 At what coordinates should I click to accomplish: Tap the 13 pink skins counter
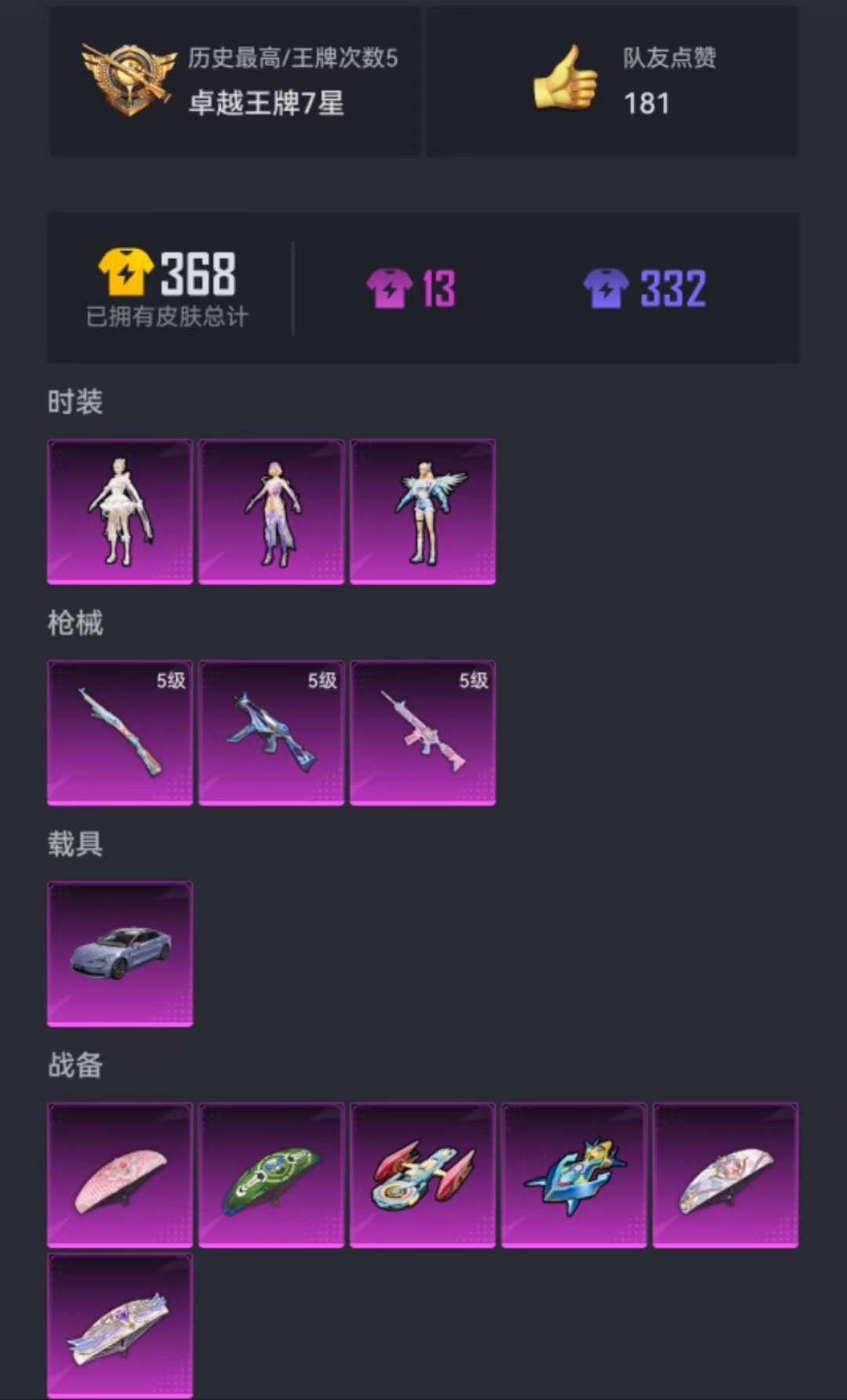coord(411,288)
